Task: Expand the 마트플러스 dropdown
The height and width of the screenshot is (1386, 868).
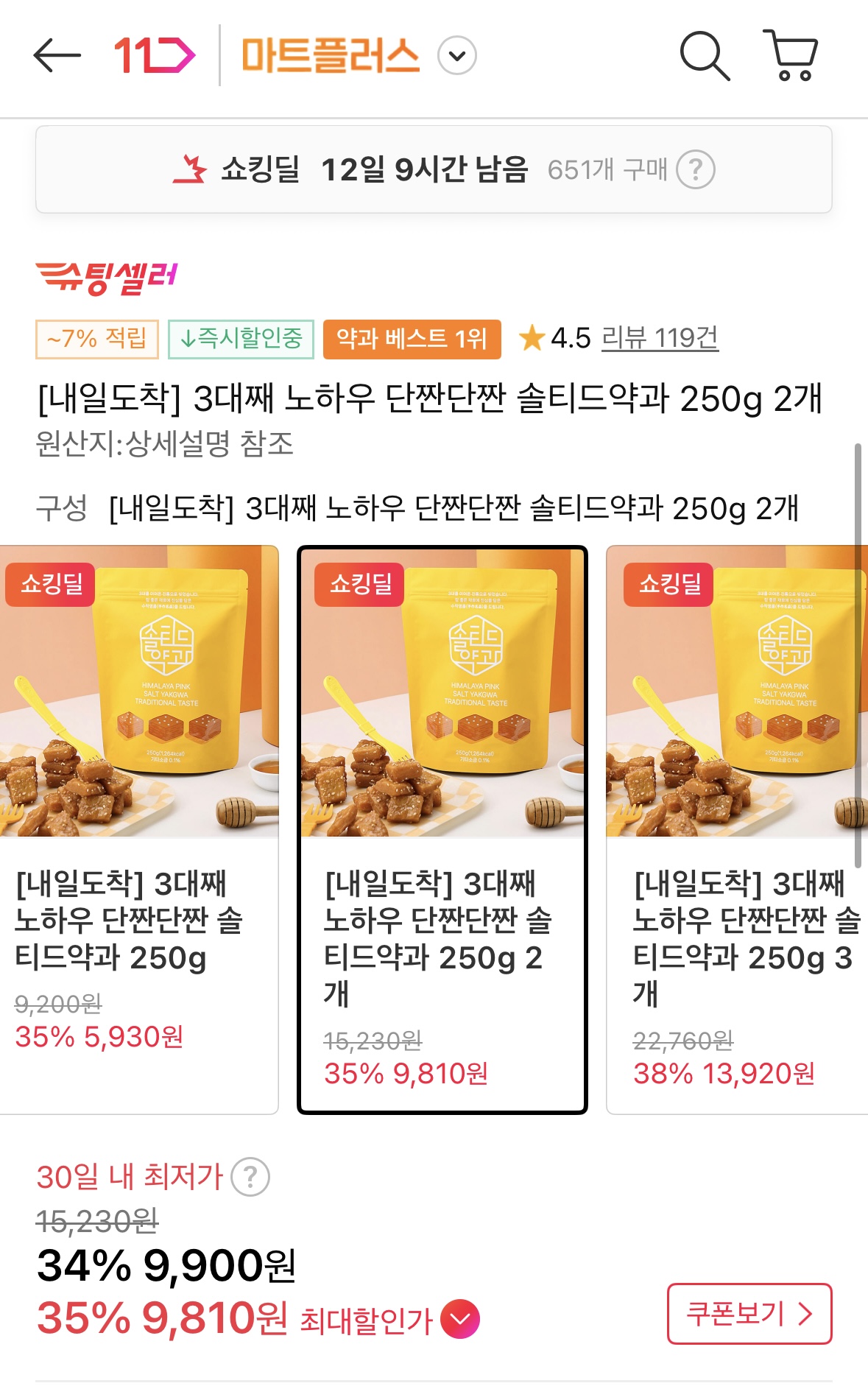Action: point(457,56)
